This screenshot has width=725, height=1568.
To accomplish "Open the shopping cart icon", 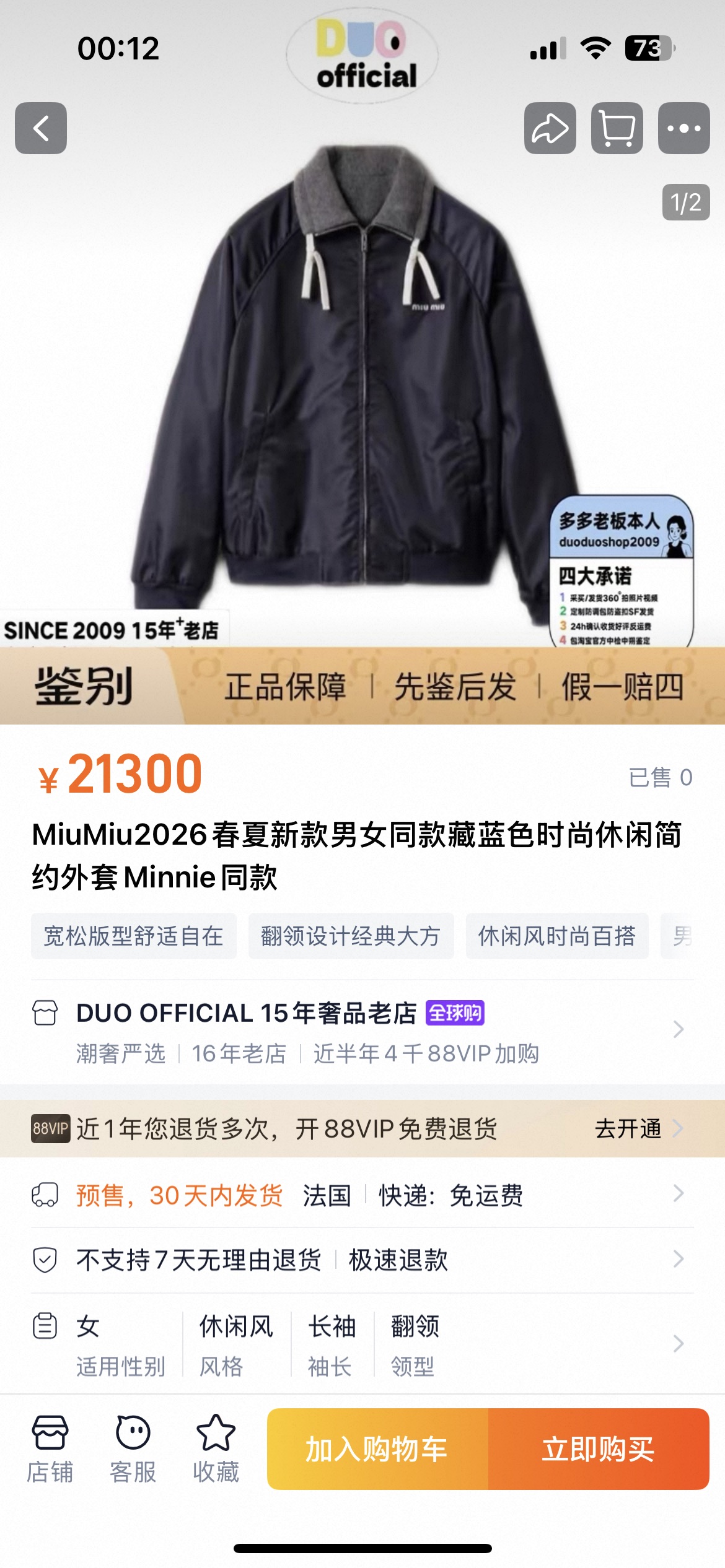I will click(617, 128).
